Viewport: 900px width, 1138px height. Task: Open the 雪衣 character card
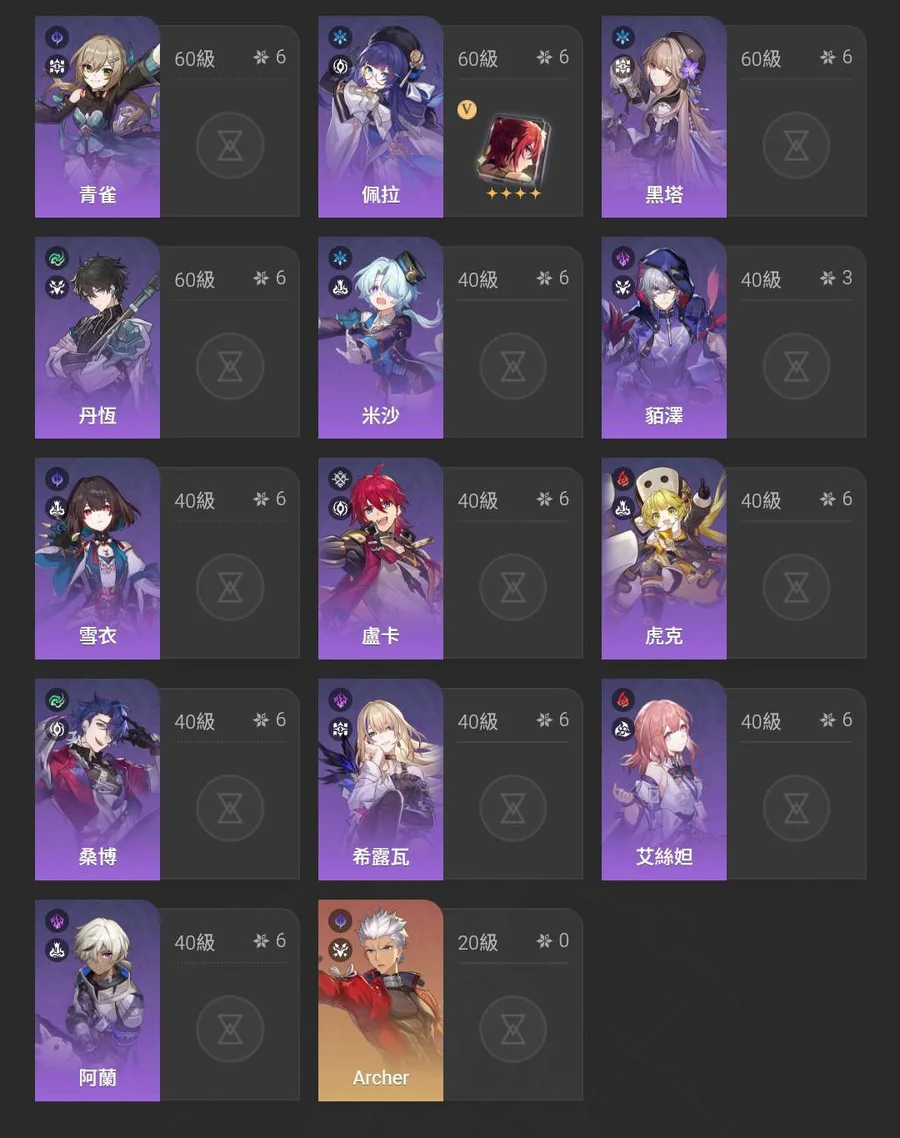pyautogui.click(x=97, y=559)
